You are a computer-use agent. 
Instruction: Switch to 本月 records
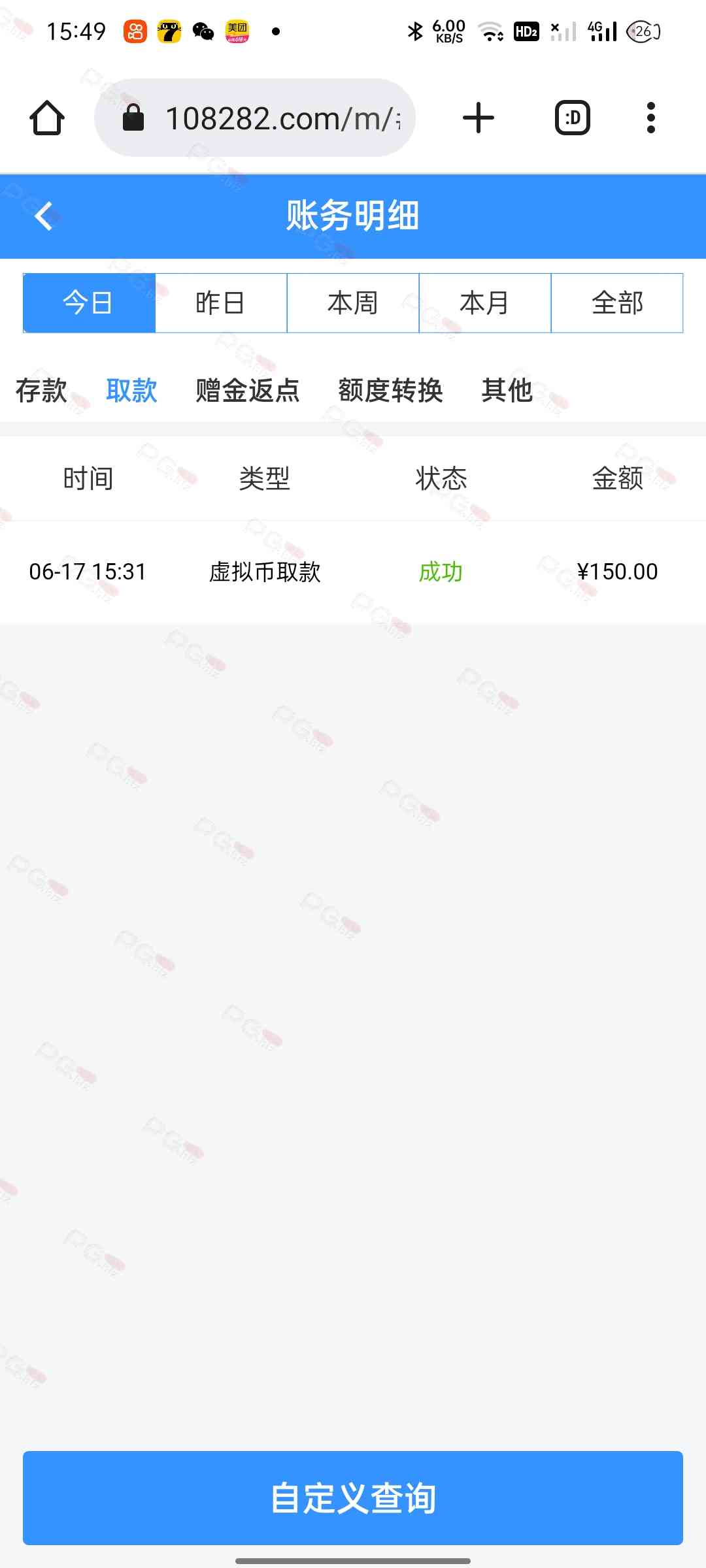point(484,303)
